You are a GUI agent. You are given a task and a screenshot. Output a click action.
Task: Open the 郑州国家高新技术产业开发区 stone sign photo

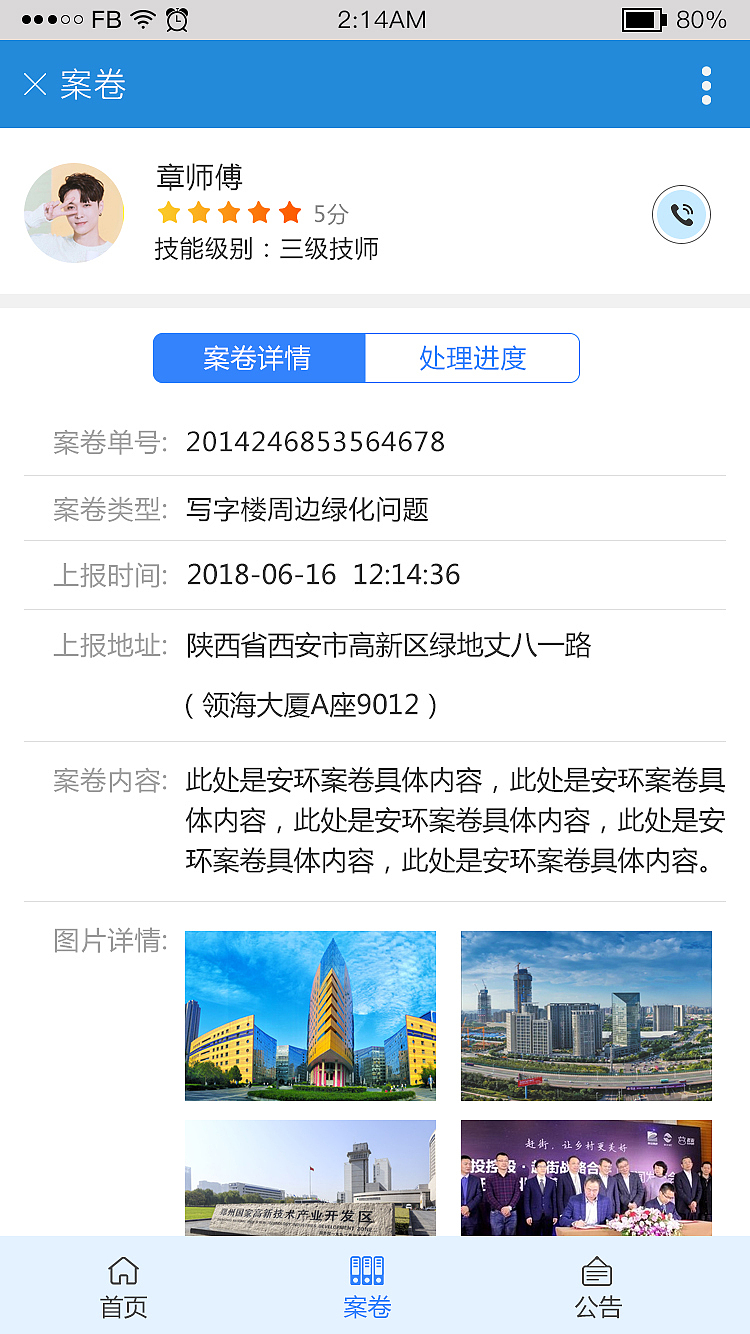coord(310,1180)
